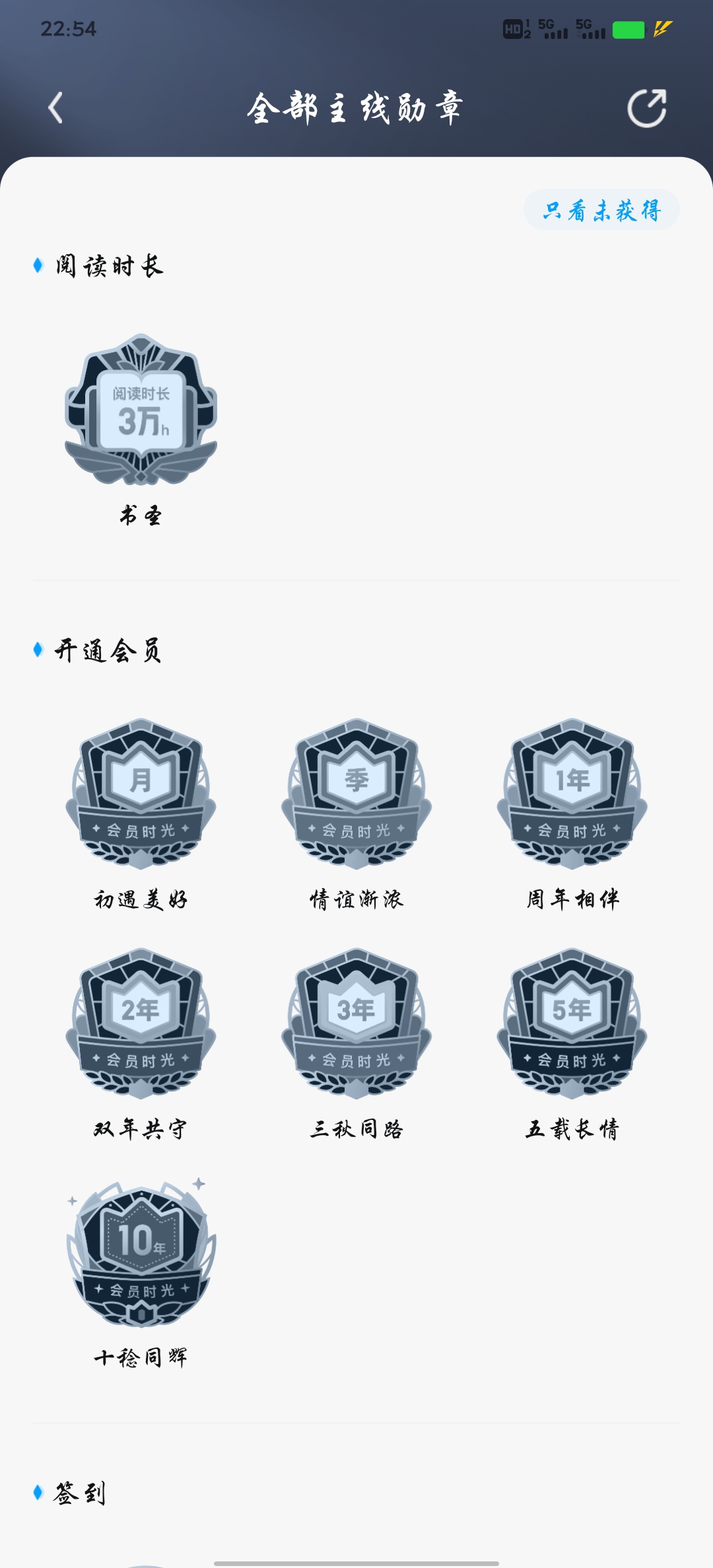Open the 十稔同辉 10-year medal

[141, 1253]
